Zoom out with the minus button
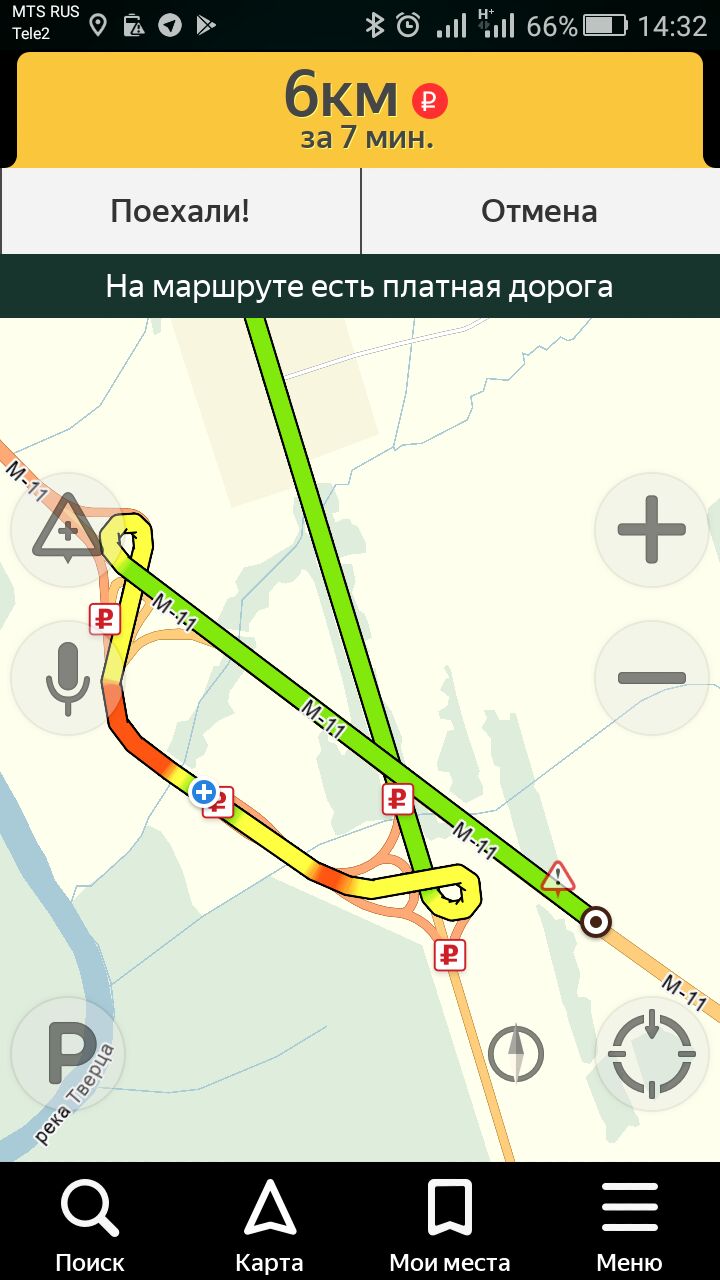This screenshot has width=720, height=1280. [651, 678]
